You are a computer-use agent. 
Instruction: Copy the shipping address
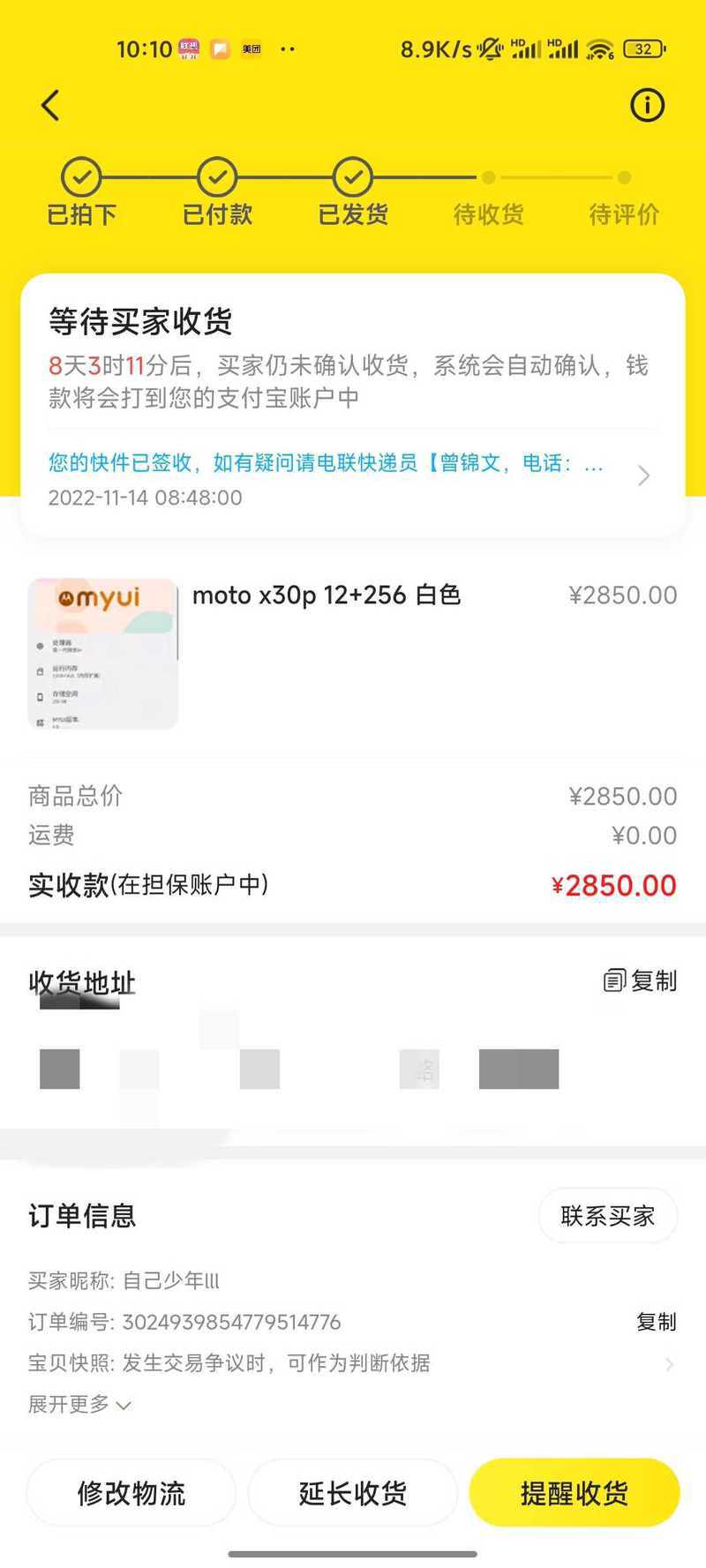[x=641, y=980]
